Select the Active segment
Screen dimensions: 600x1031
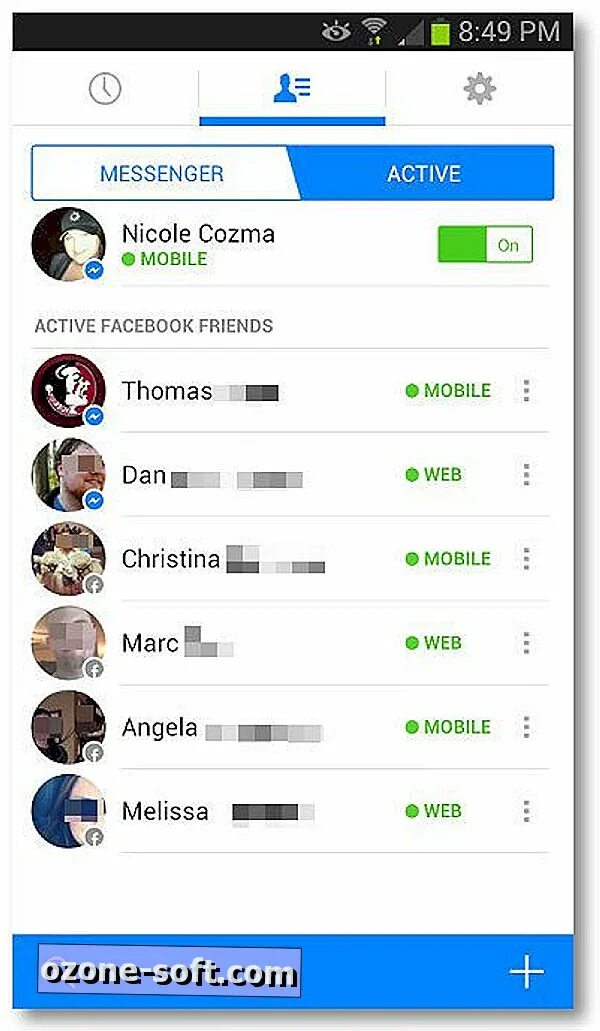[x=424, y=174]
